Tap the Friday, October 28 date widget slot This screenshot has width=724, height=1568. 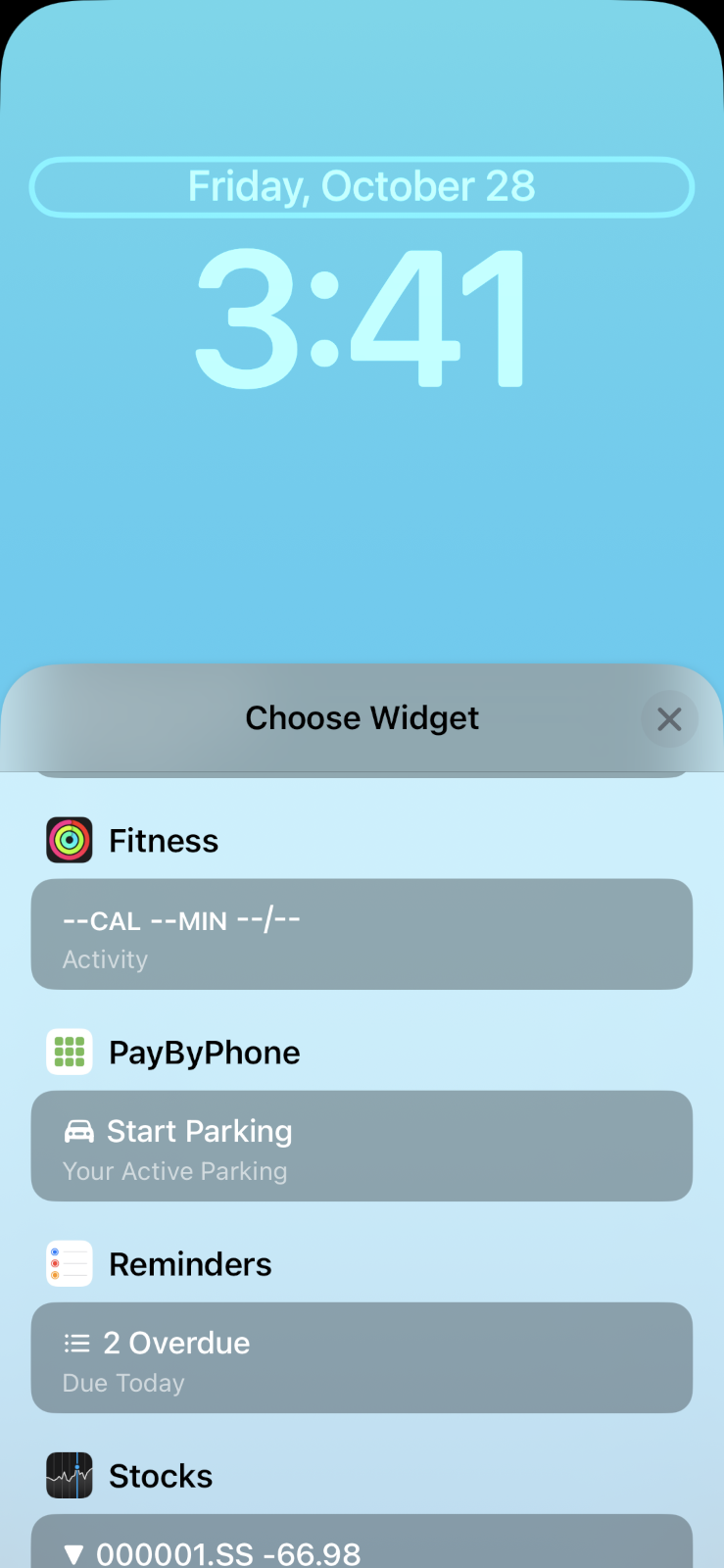pos(362,187)
